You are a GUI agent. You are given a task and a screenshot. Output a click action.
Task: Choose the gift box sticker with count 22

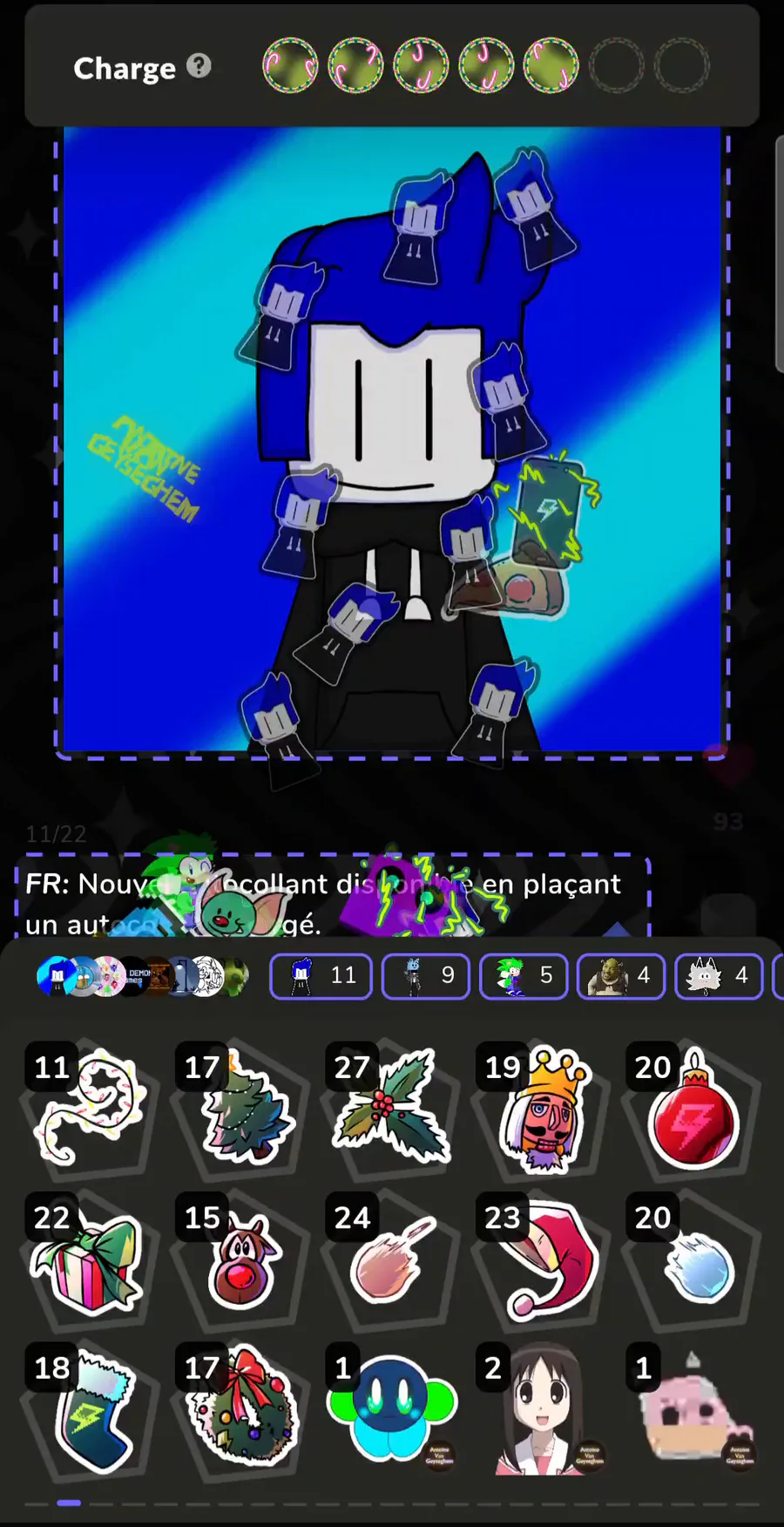[x=88, y=1259]
